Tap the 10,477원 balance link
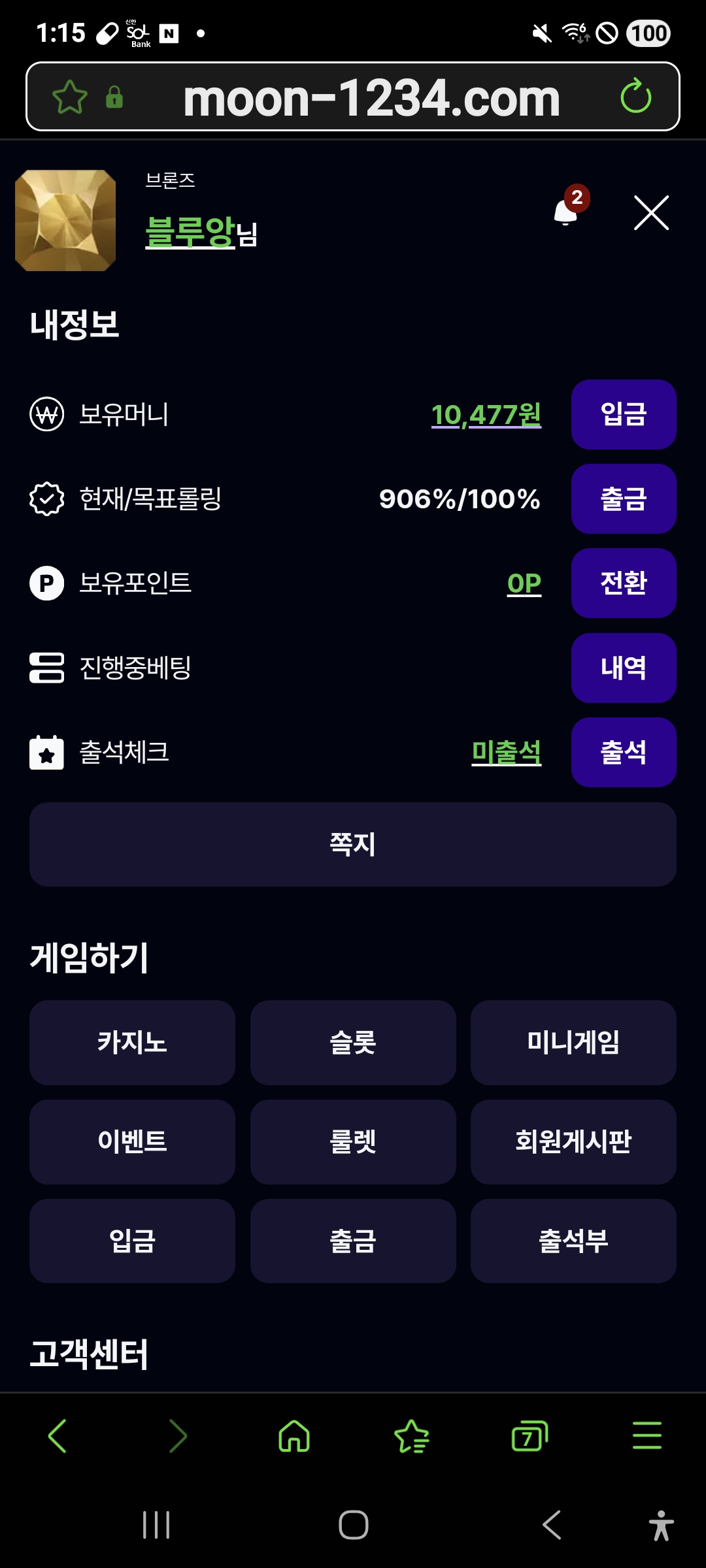 486,415
